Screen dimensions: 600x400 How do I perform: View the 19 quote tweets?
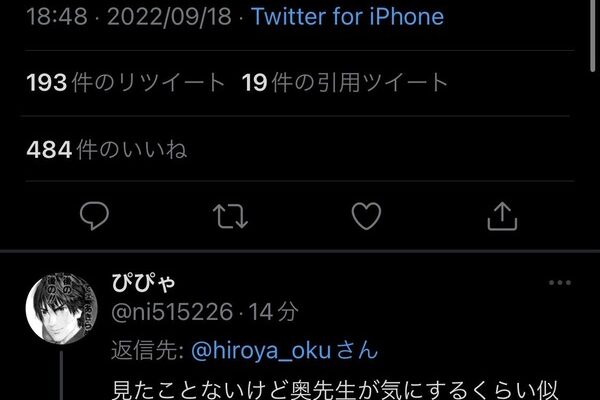pos(345,83)
